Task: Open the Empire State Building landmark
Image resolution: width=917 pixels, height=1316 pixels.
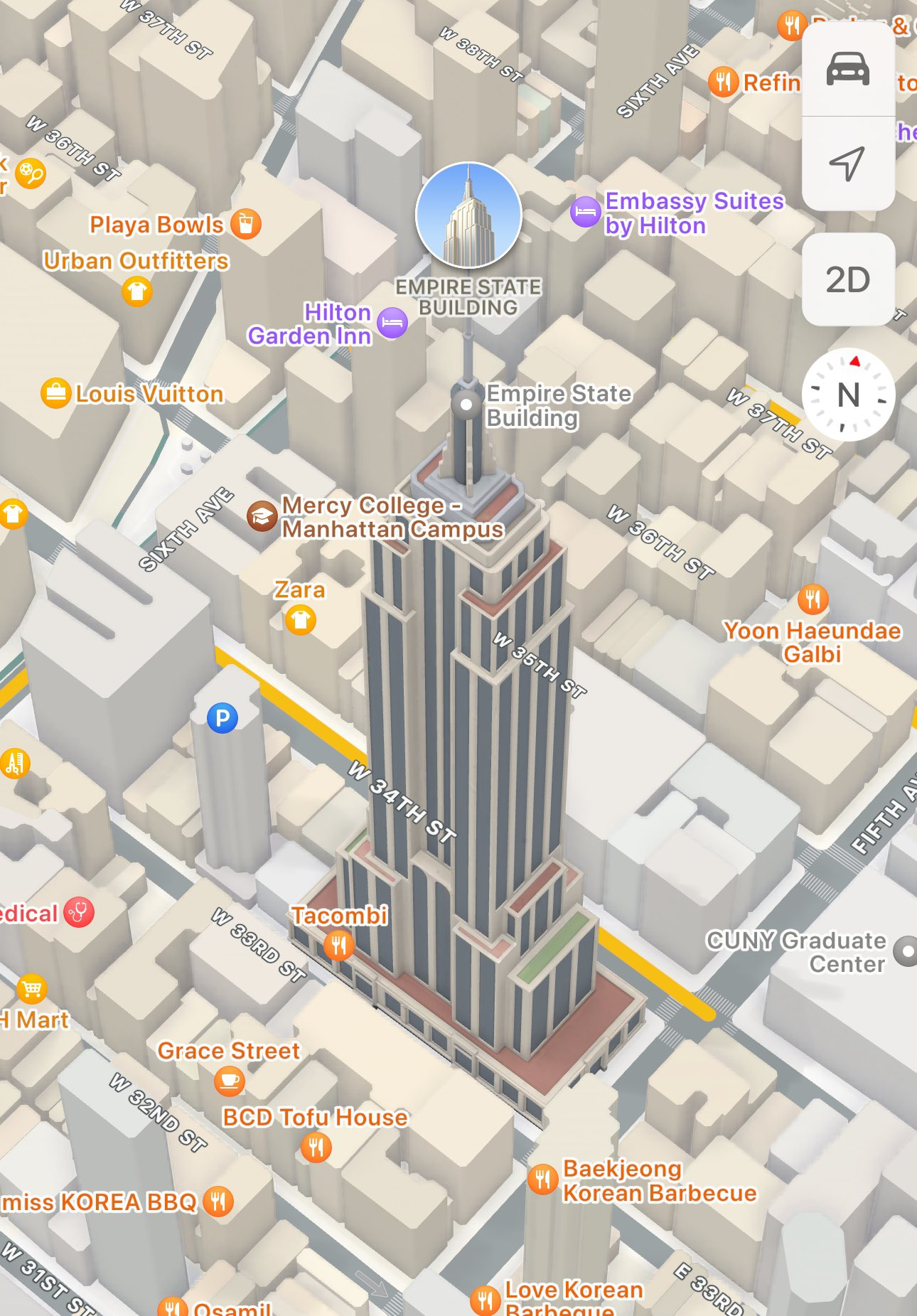Action: pyautogui.click(x=468, y=215)
